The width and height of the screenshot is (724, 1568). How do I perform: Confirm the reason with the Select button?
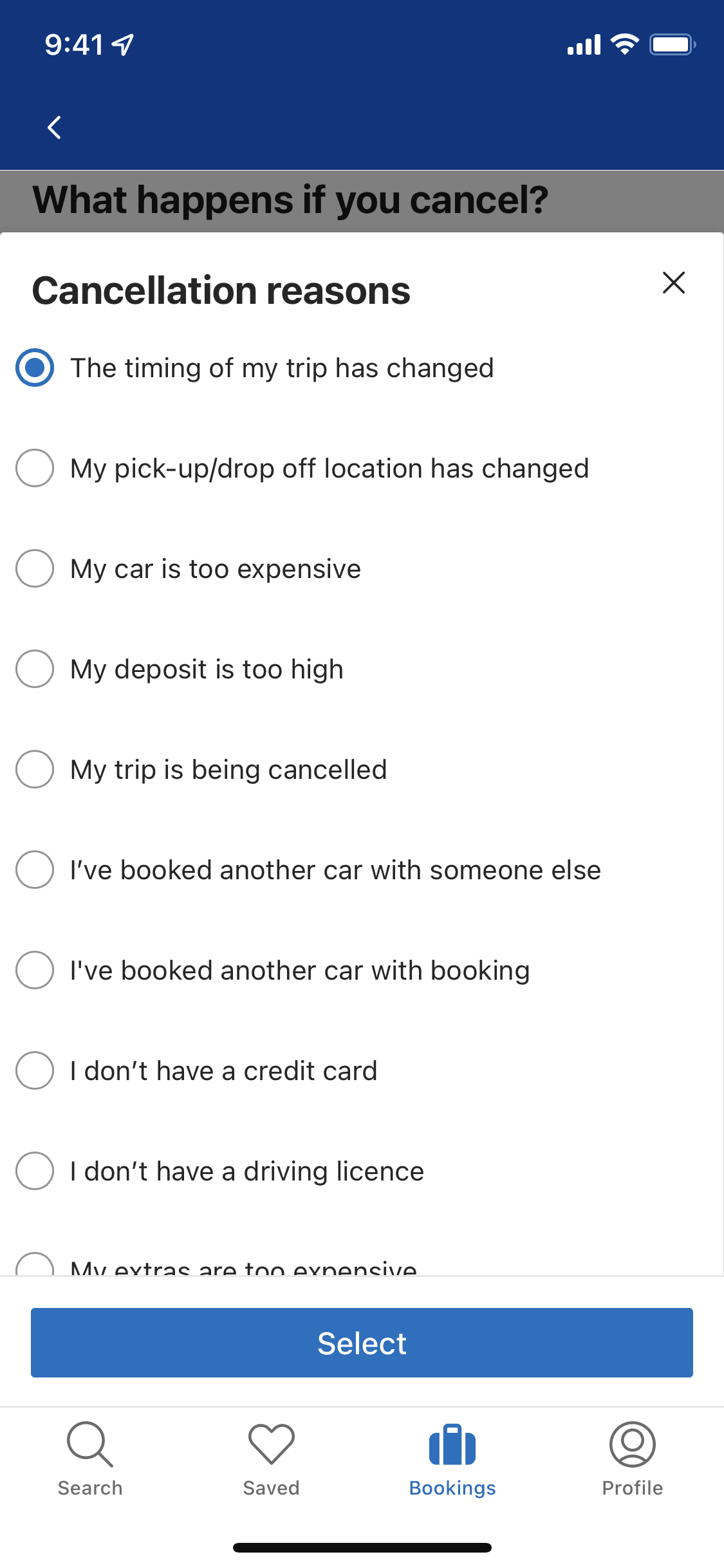tap(362, 1343)
